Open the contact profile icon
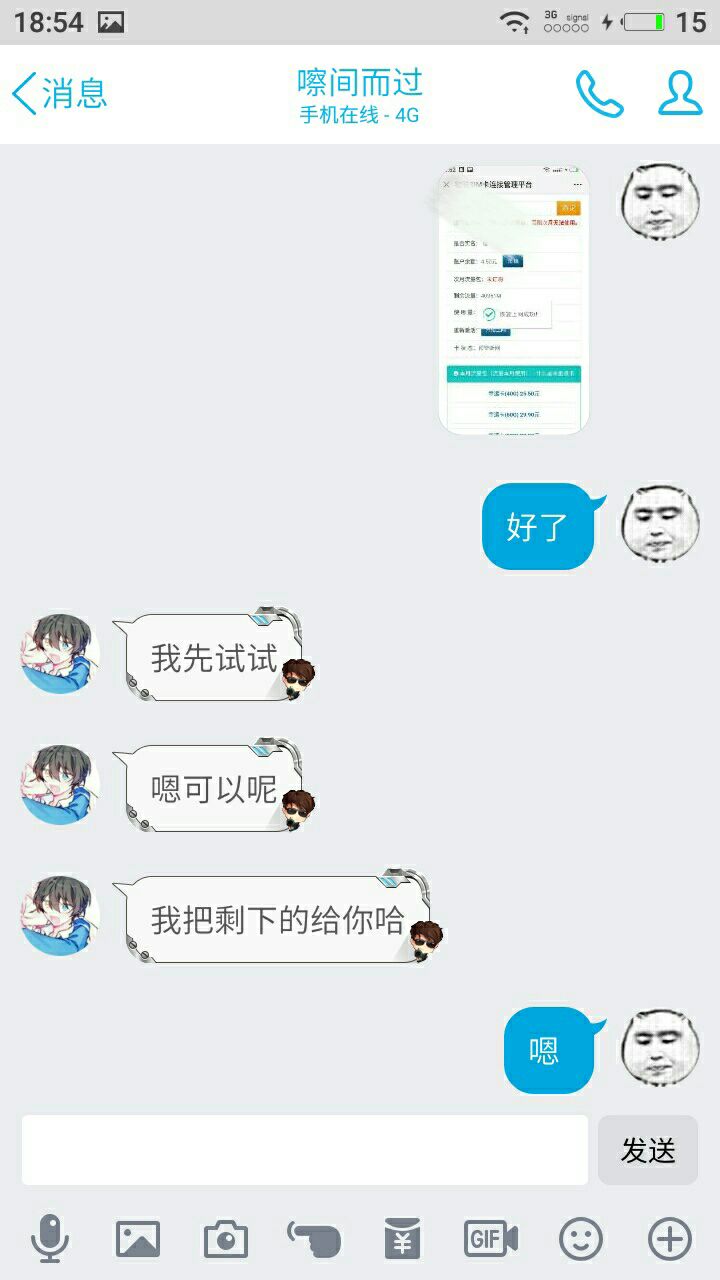 tap(680, 94)
